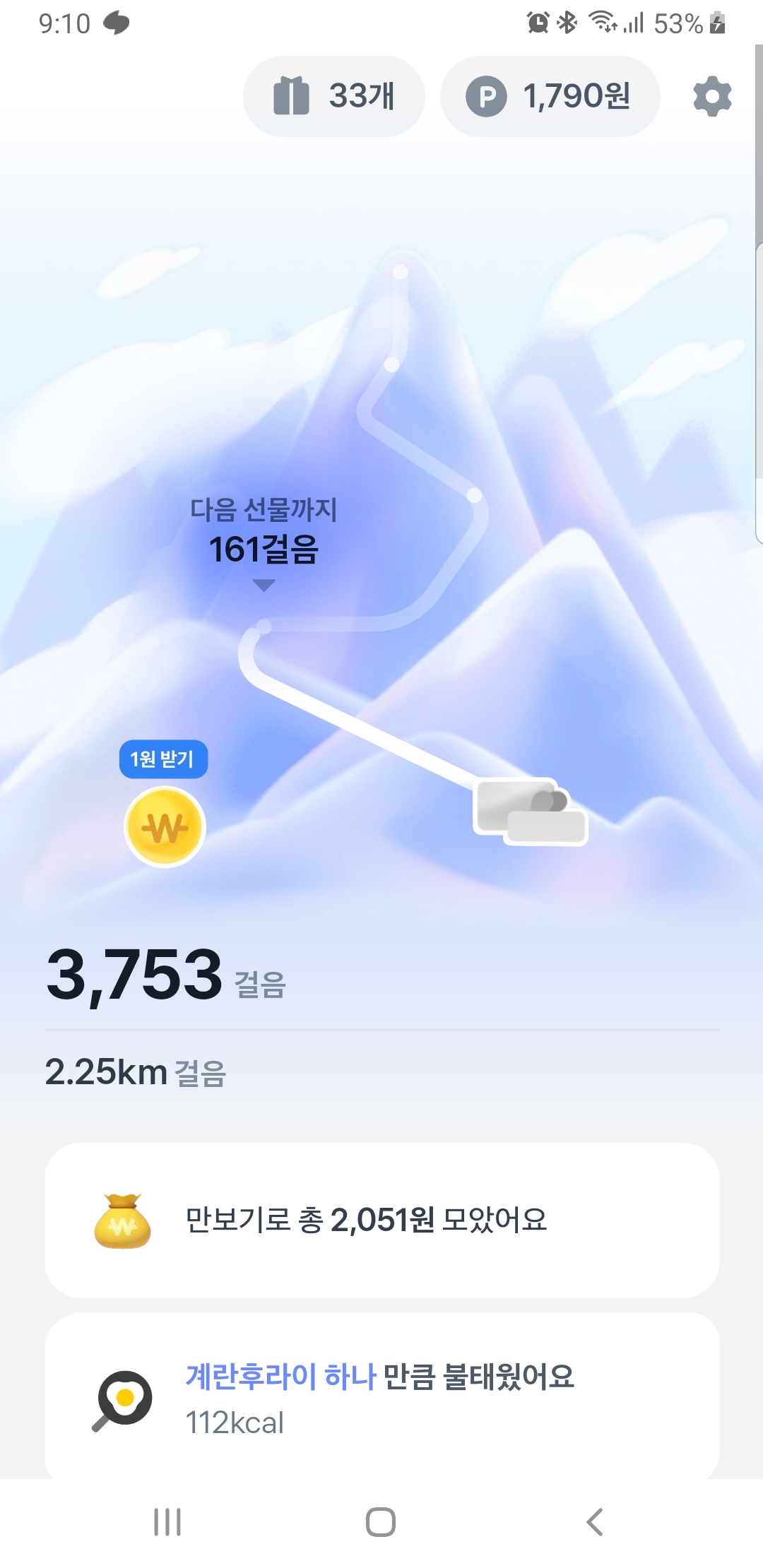Screen dimensions: 763x1568
Task: Go to the phone's home screen
Action: [x=381, y=1522]
